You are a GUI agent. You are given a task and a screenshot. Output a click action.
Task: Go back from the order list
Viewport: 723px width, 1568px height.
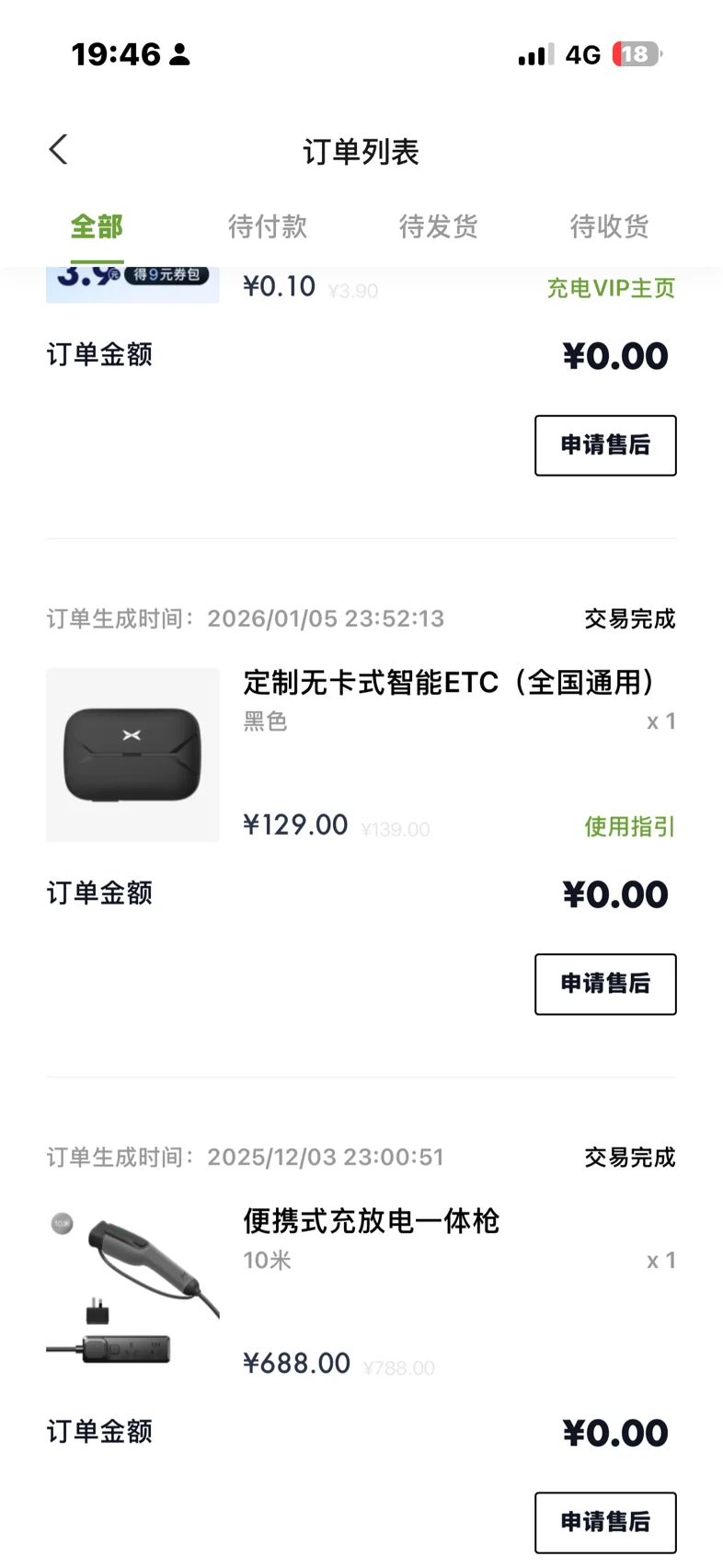coord(59,150)
